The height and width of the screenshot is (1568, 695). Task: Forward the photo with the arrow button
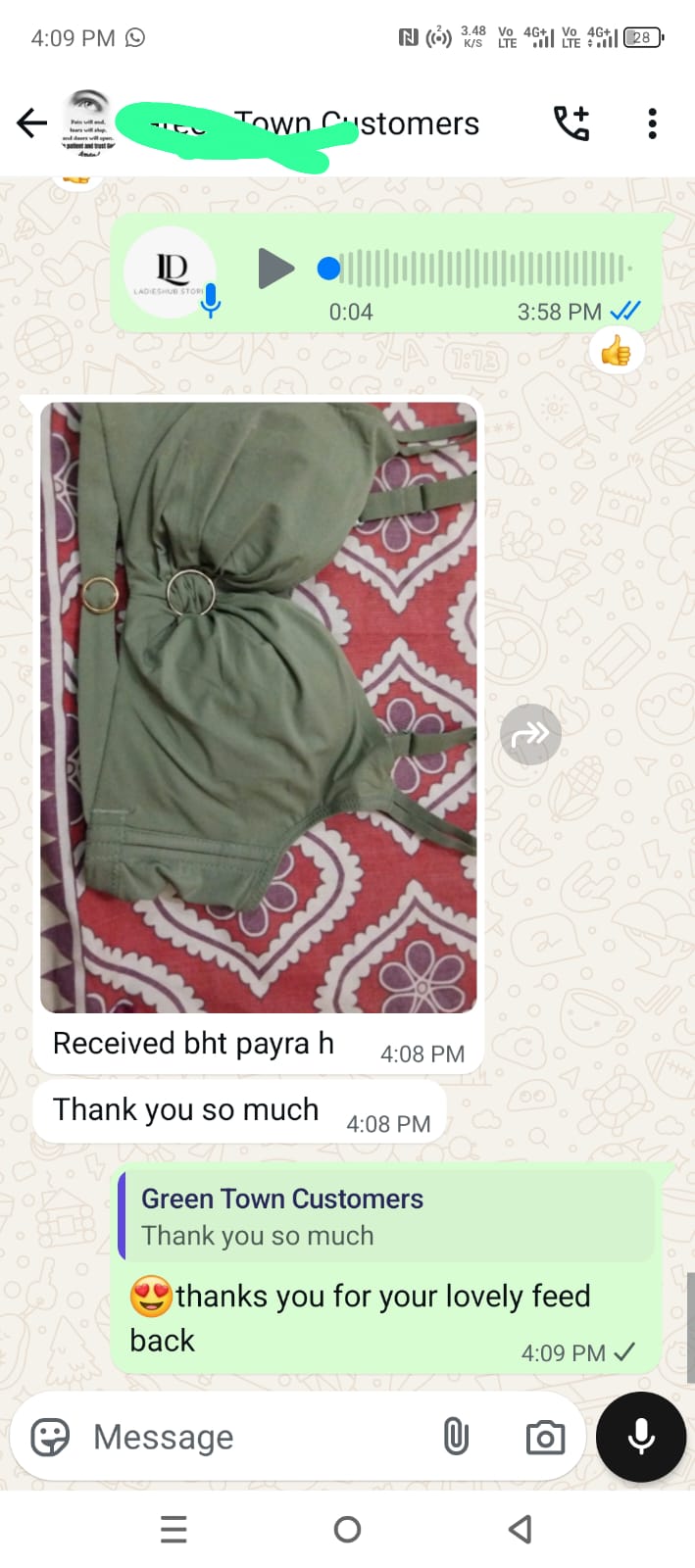(x=530, y=734)
